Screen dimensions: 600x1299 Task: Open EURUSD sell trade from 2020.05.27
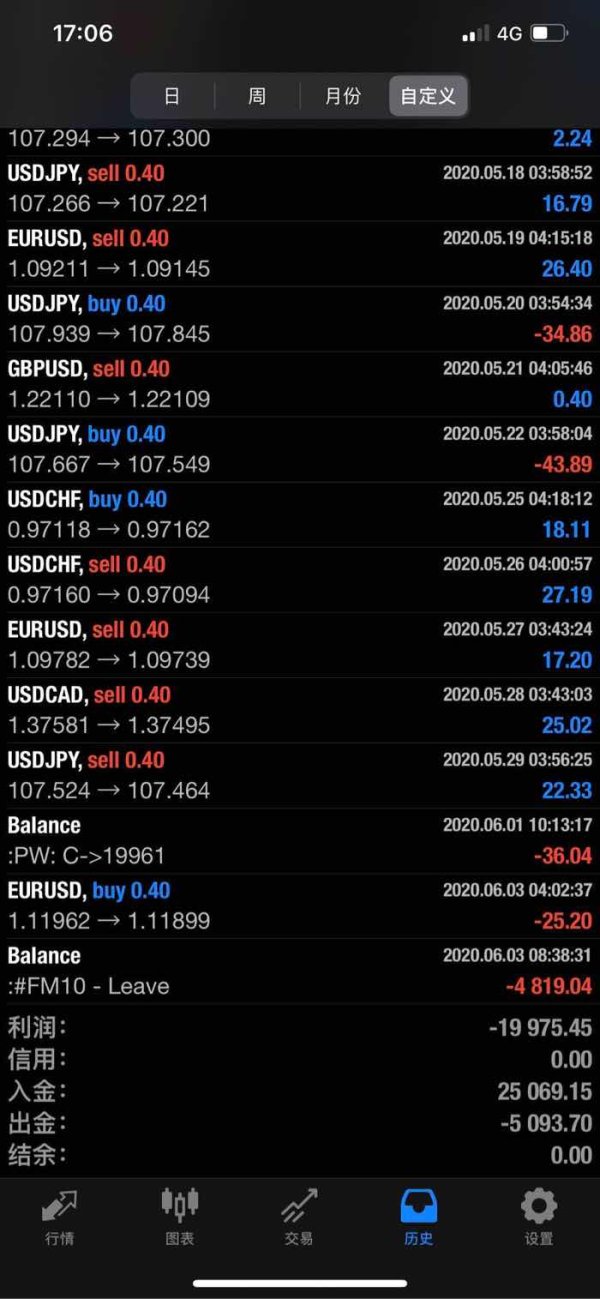click(300, 645)
